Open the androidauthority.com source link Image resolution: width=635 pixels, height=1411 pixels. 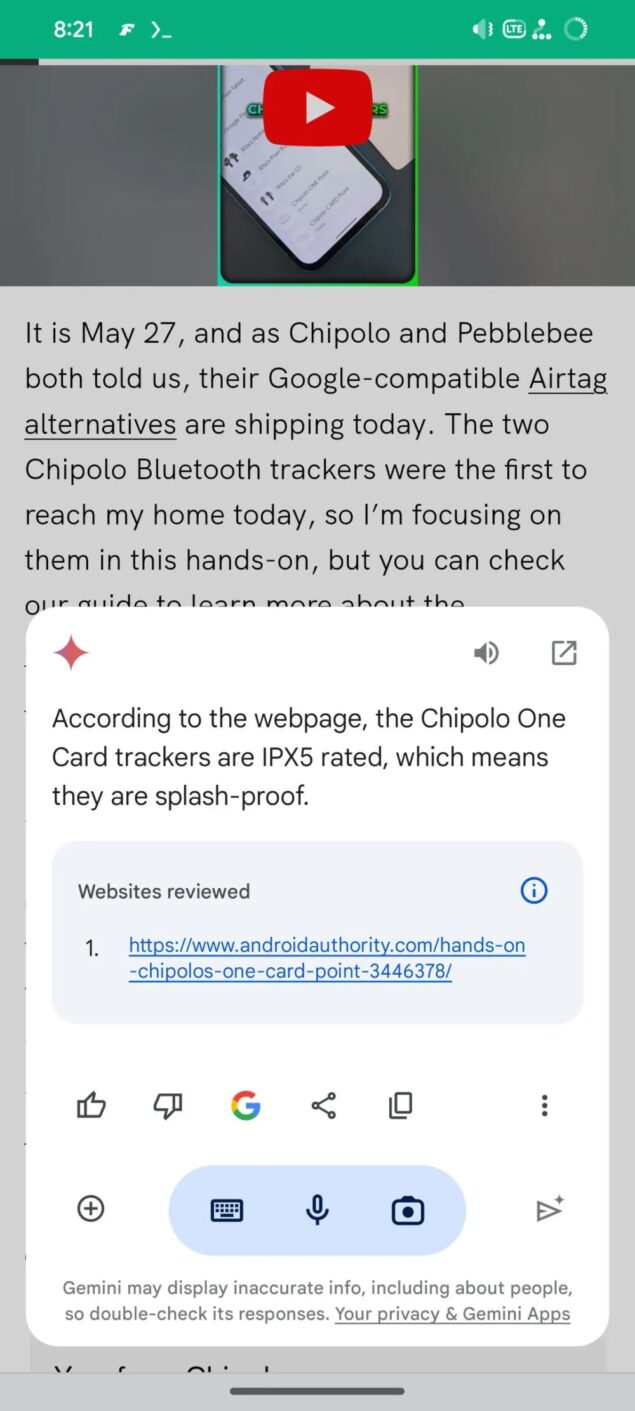tap(327, 958)
